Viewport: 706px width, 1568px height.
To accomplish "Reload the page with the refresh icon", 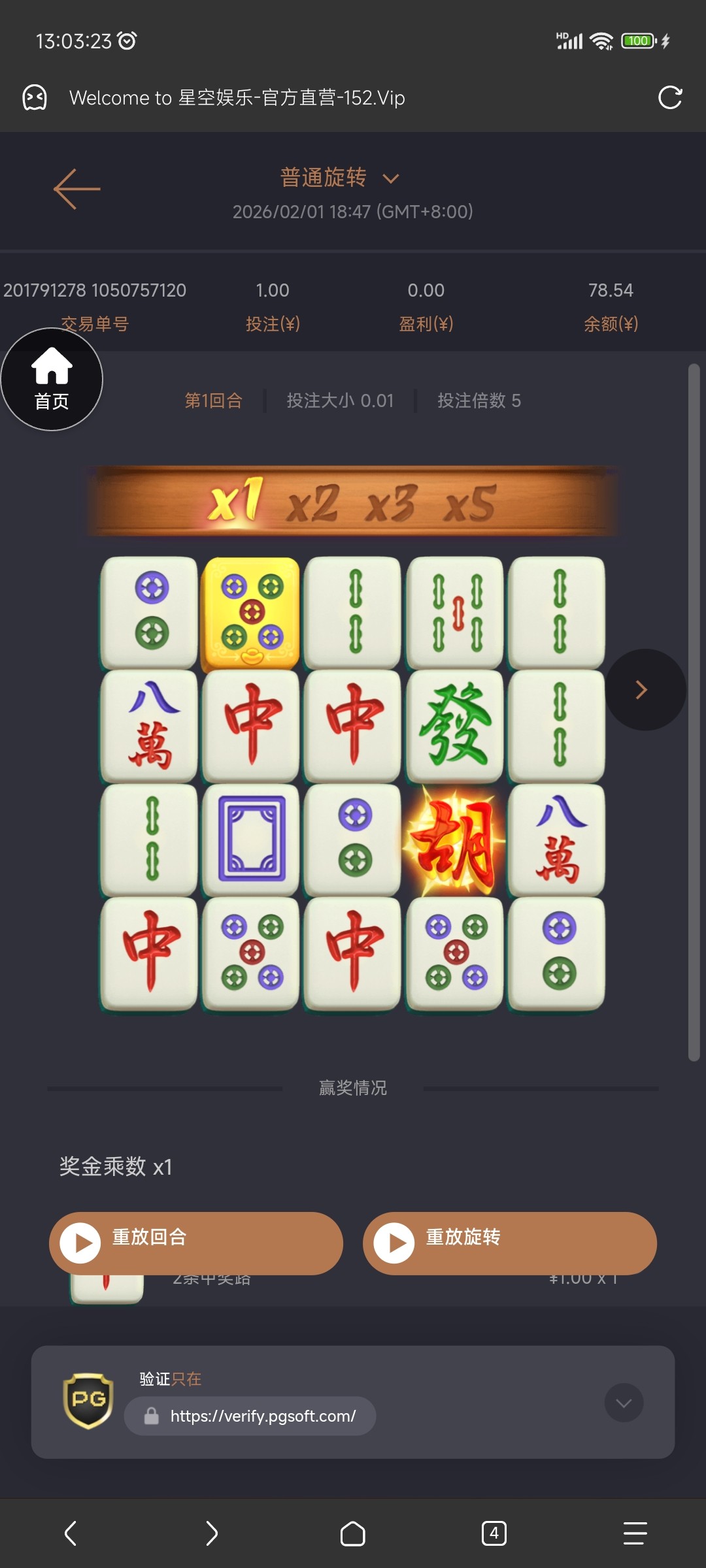I will pyautogui.click(x=670, y=98).
